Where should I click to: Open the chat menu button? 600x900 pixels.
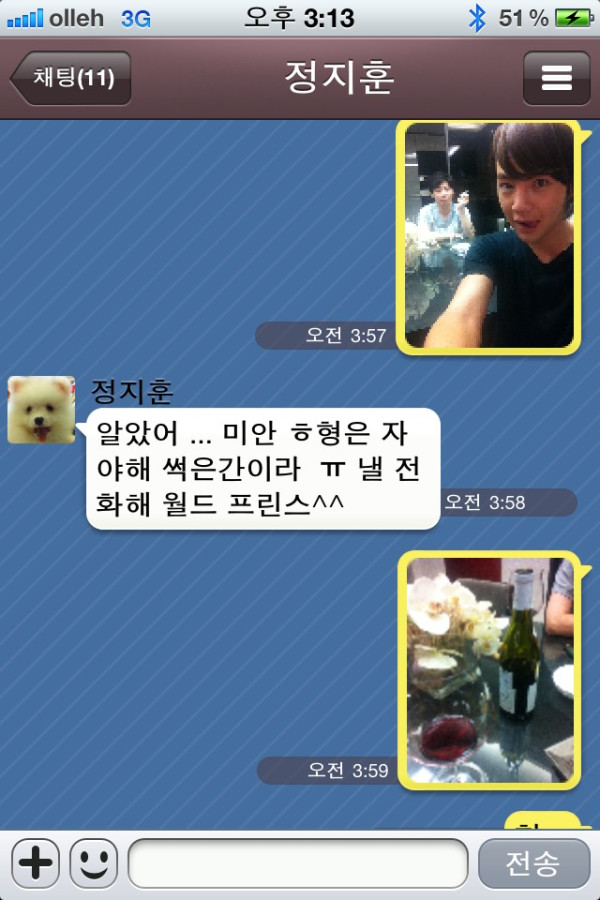coord(556,78)
